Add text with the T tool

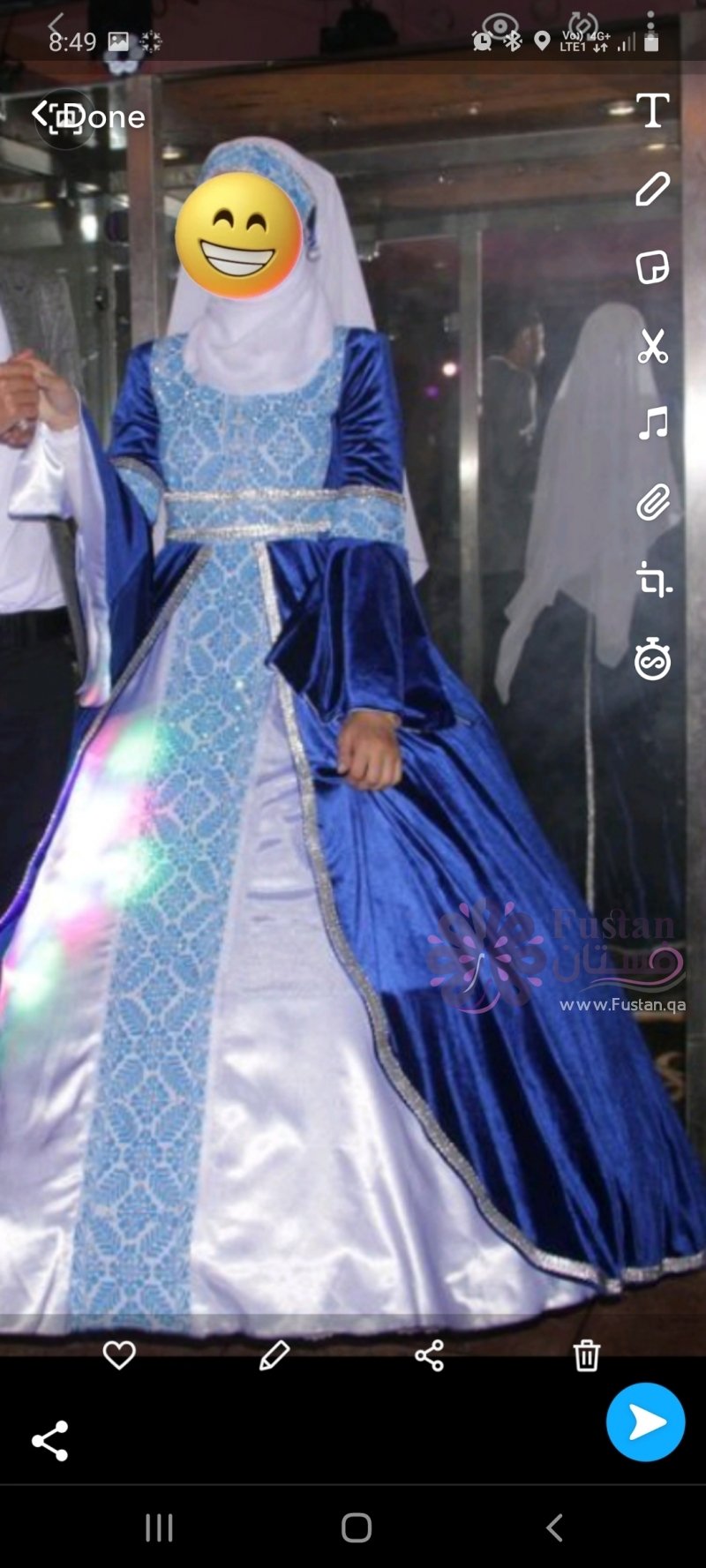point(653,111)
